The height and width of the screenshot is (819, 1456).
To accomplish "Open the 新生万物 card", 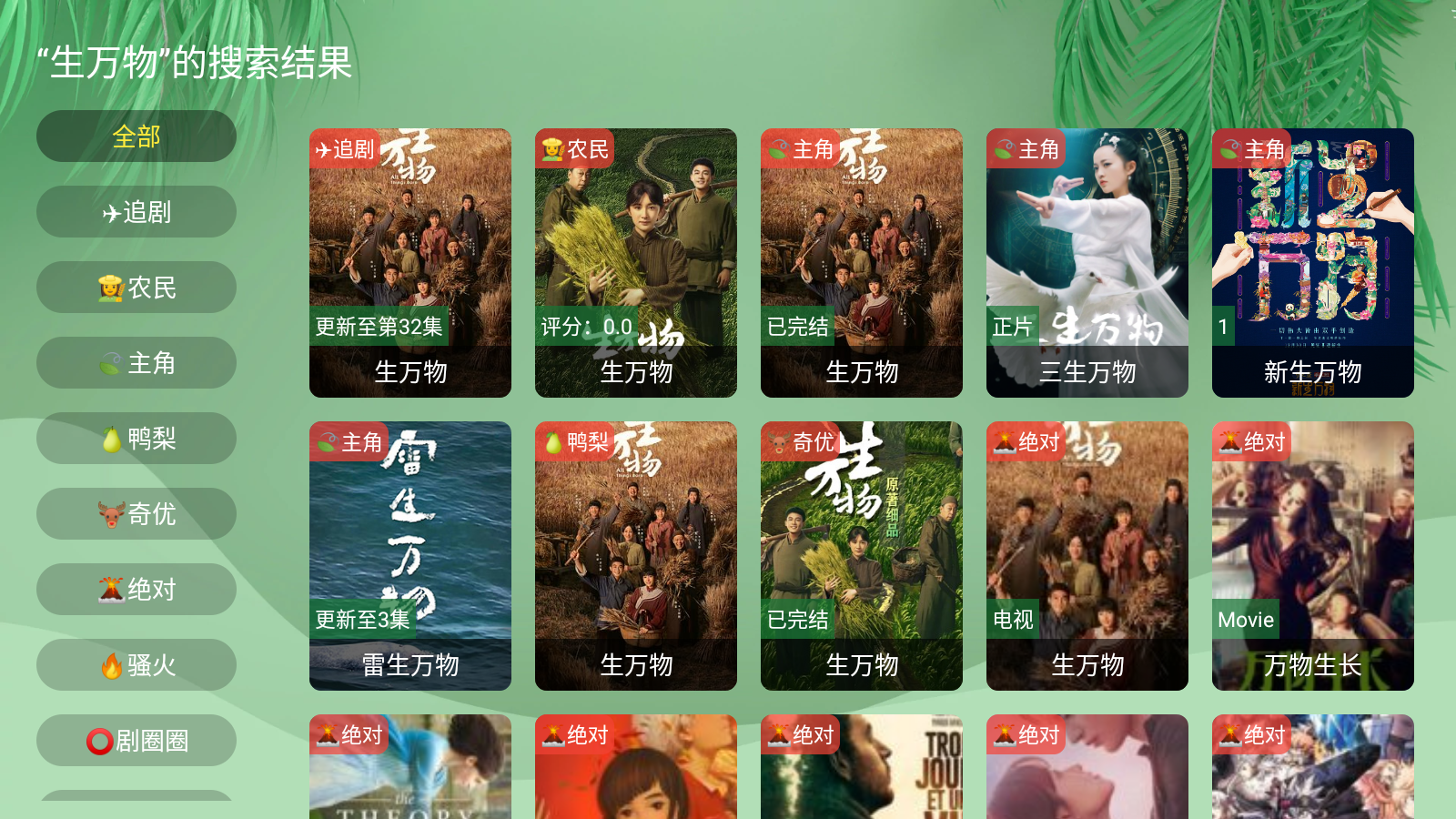I will (1313, 263).
